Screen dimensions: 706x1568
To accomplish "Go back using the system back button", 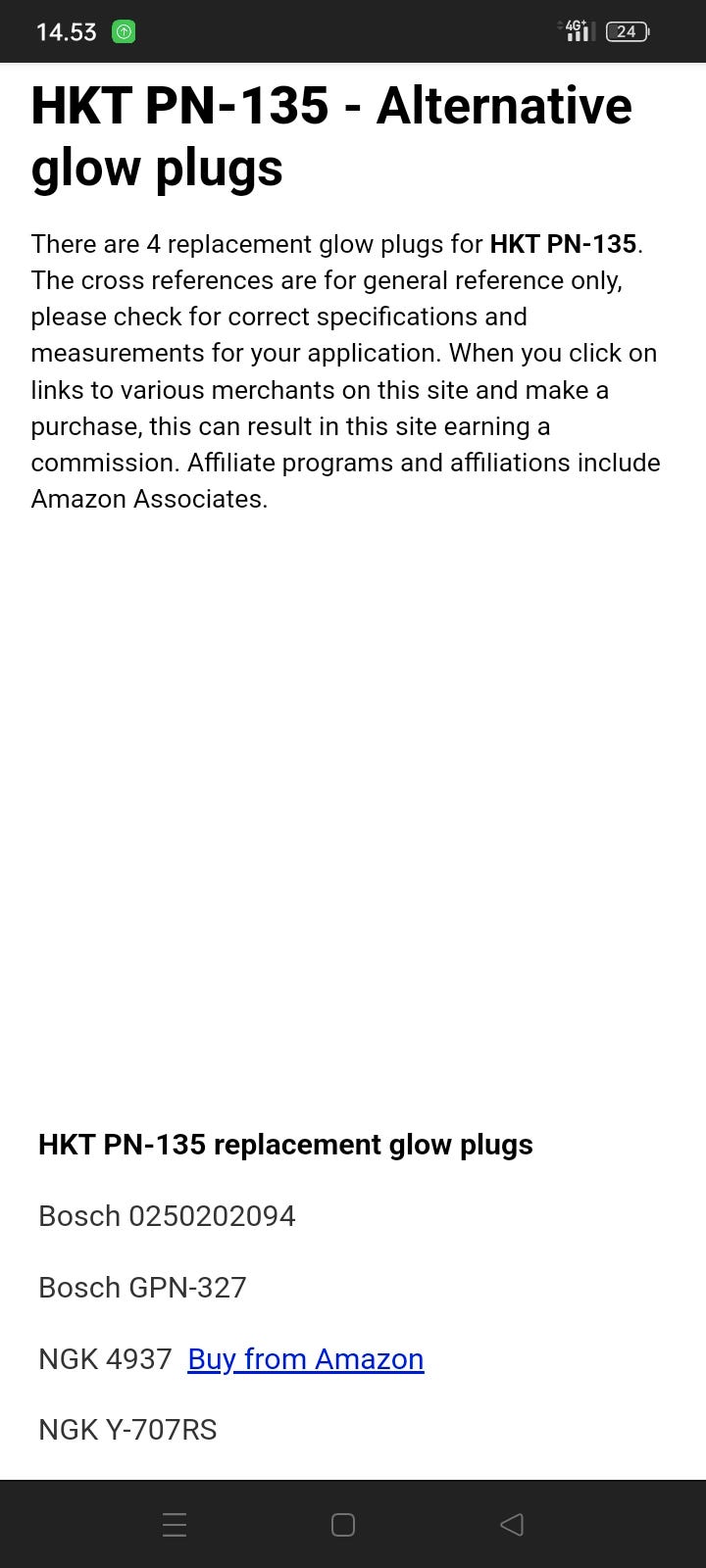I will click(511, 1524).
